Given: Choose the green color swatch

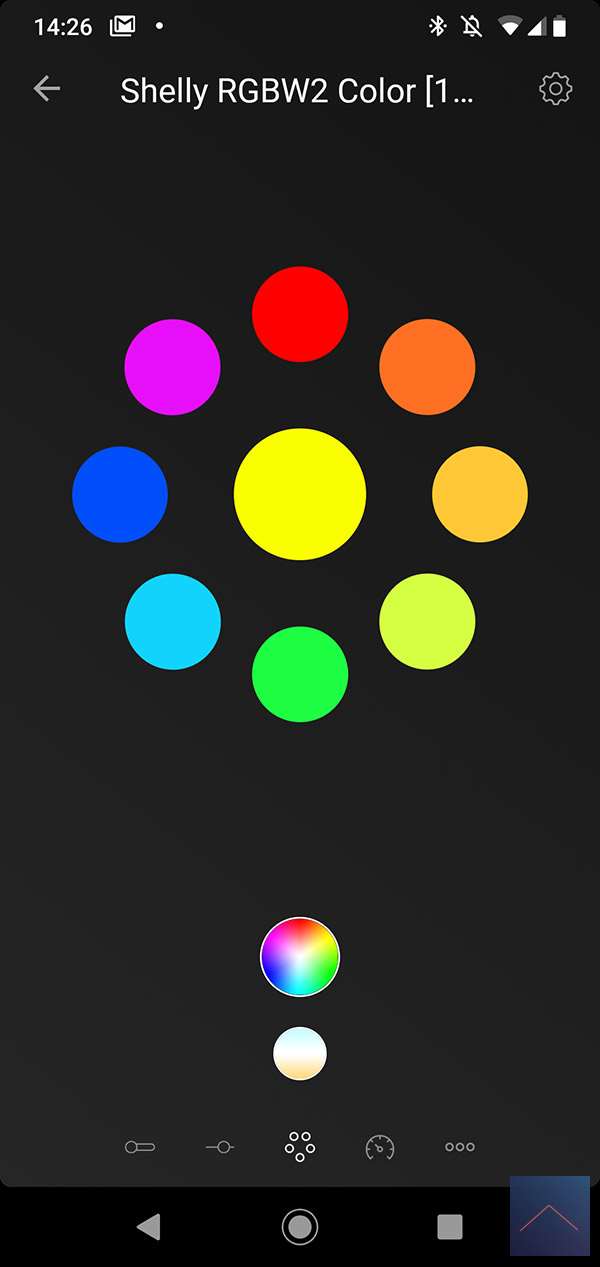Looking at the screenshot, I should click(x=300, y=674).
